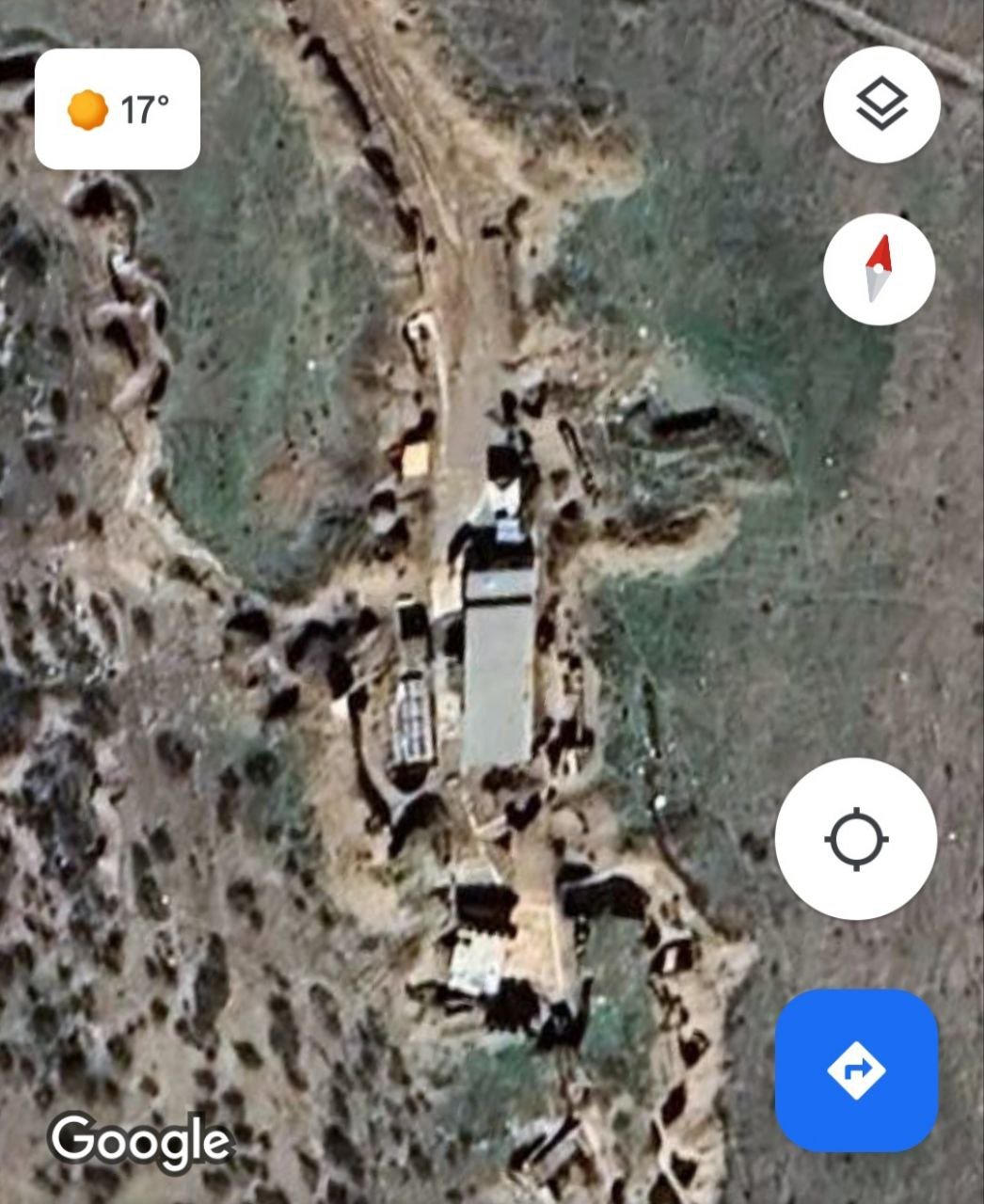Open the blue directions button

tap(856, 1069)
